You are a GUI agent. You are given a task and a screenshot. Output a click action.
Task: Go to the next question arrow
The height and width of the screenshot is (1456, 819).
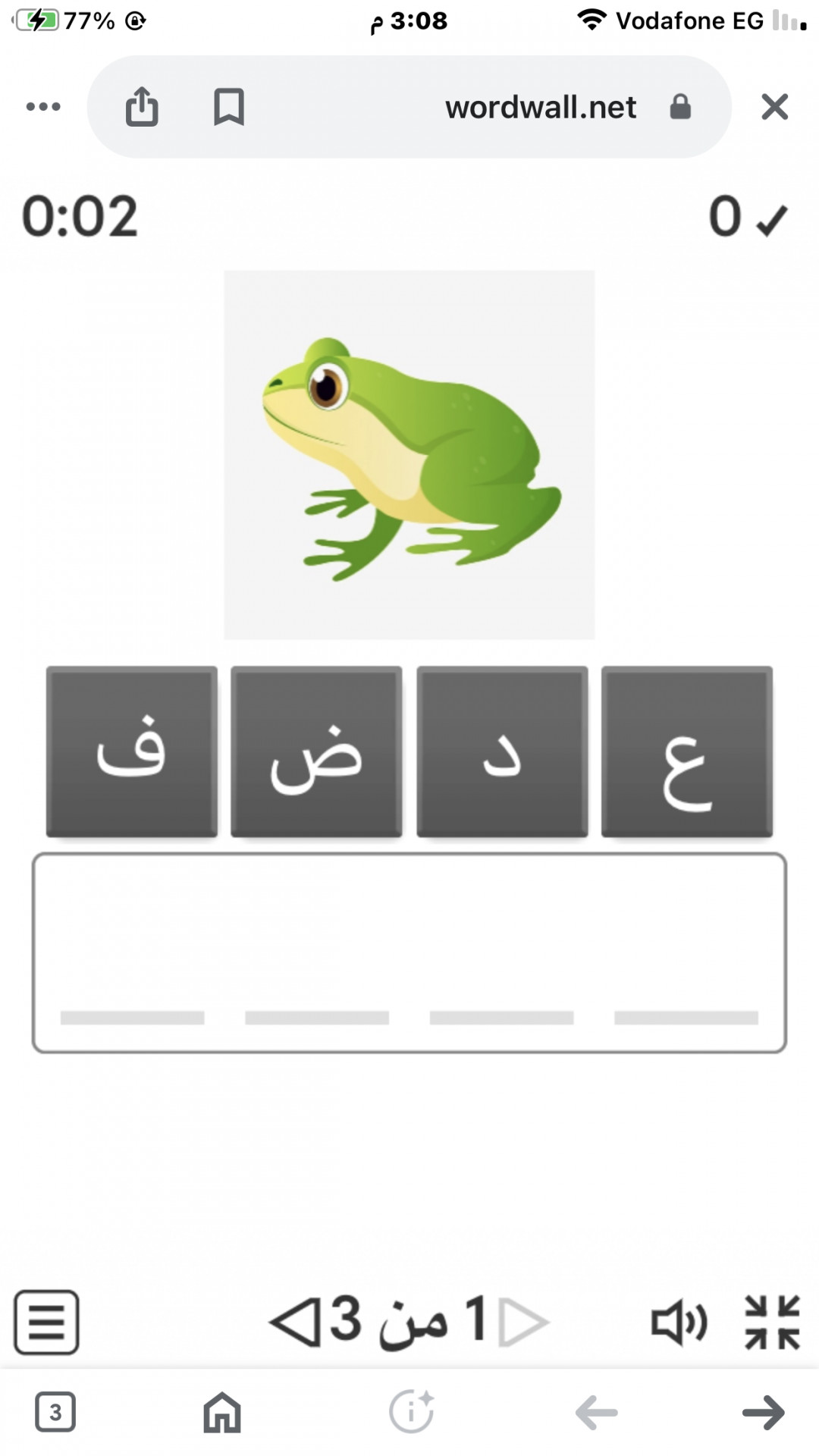click(x=294, y=1322)
